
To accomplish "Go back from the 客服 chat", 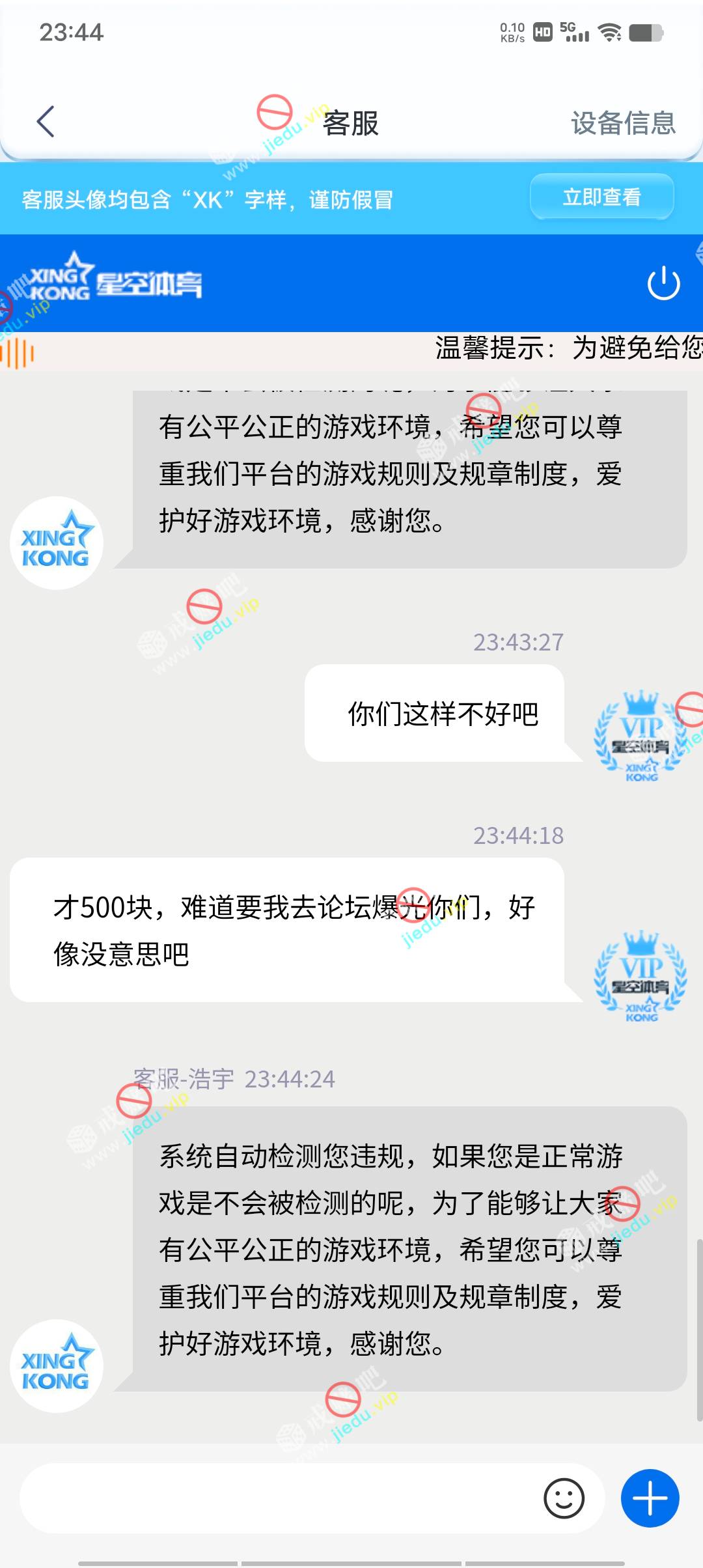I will (x=46, y=122).
